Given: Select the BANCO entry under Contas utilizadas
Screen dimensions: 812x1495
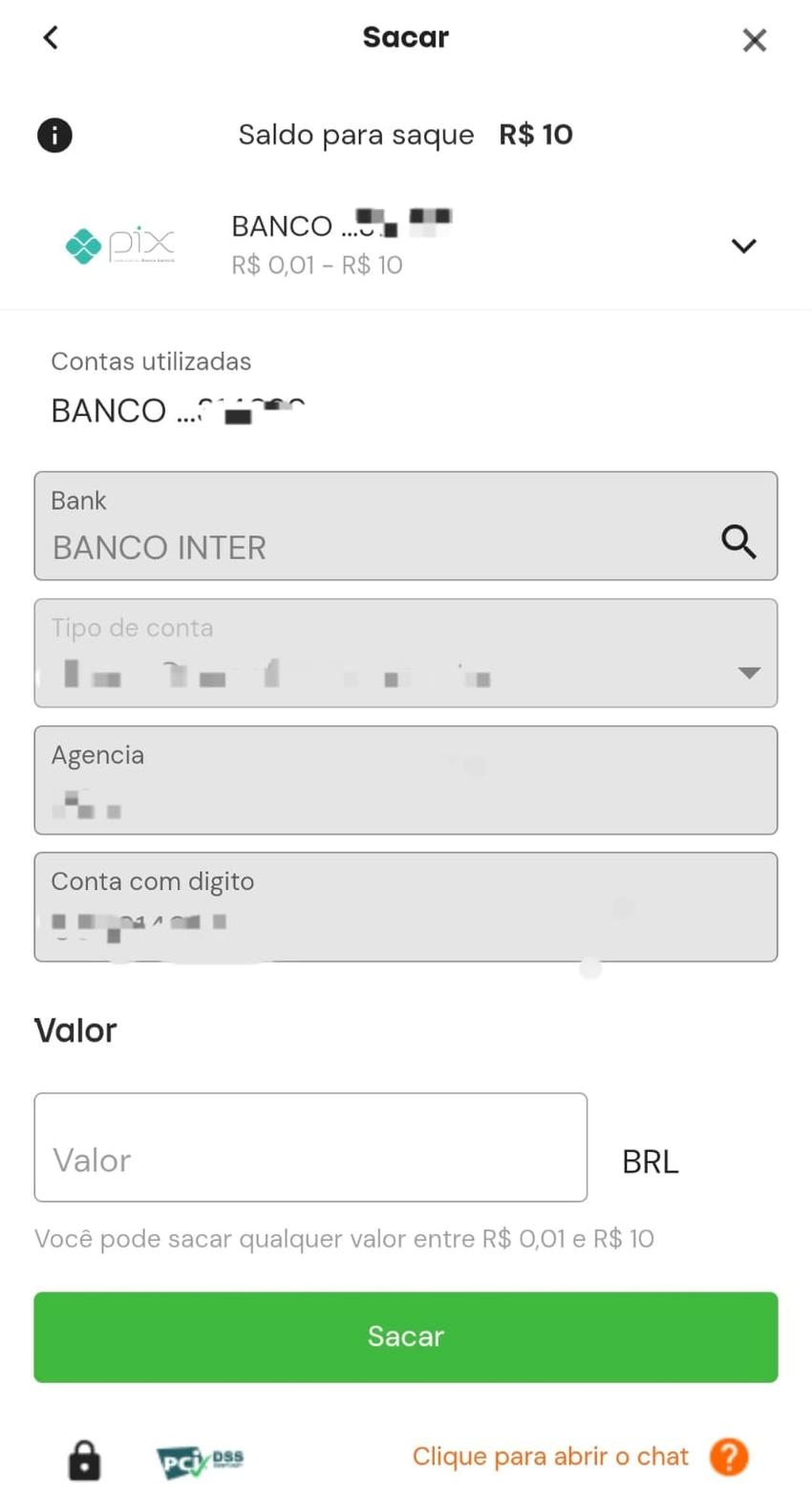Looking at the screenshot, I should pyautogui.click(x=177, y=409).
